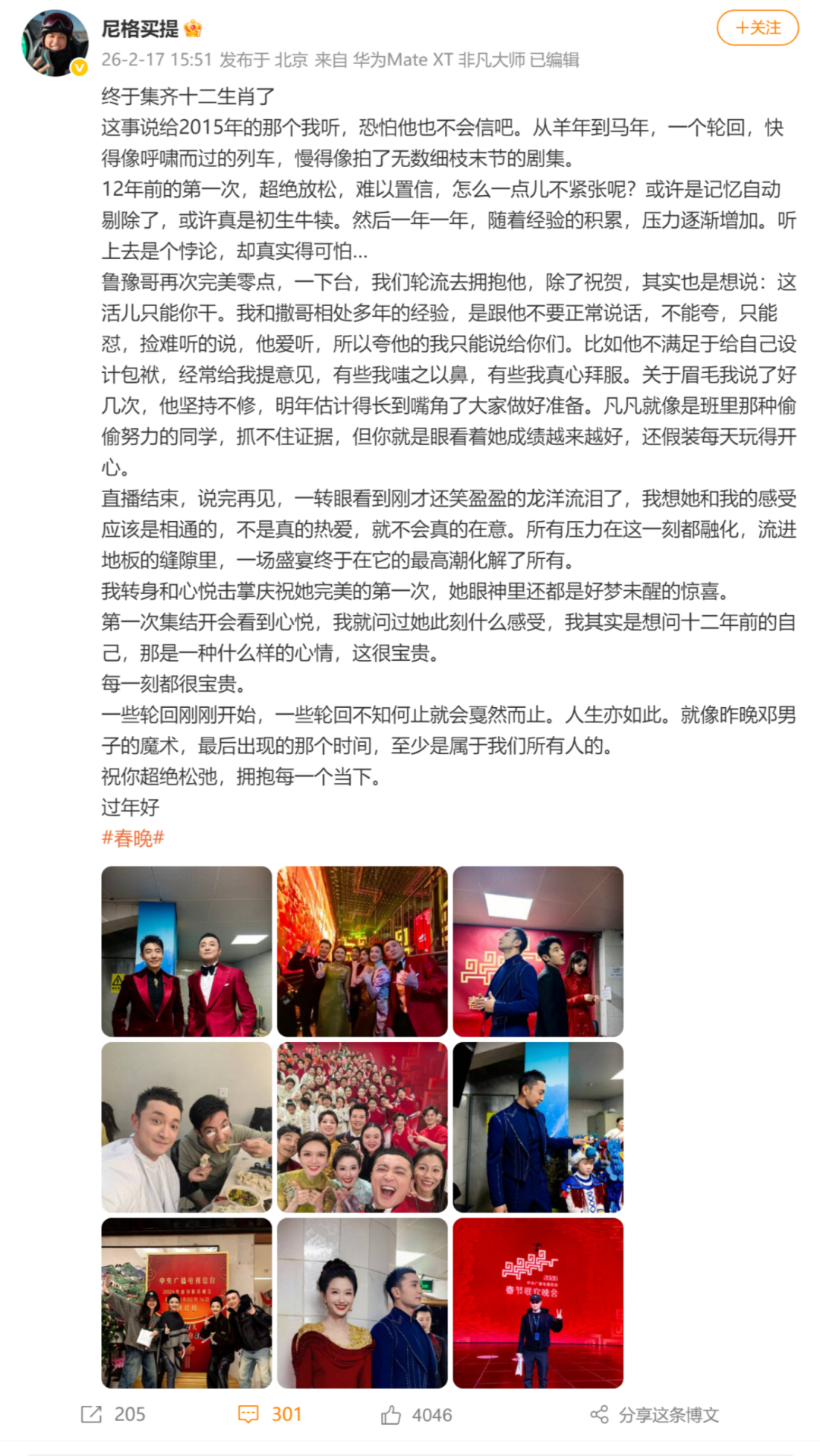Open the 尼格买提 username link

(140, 29)
